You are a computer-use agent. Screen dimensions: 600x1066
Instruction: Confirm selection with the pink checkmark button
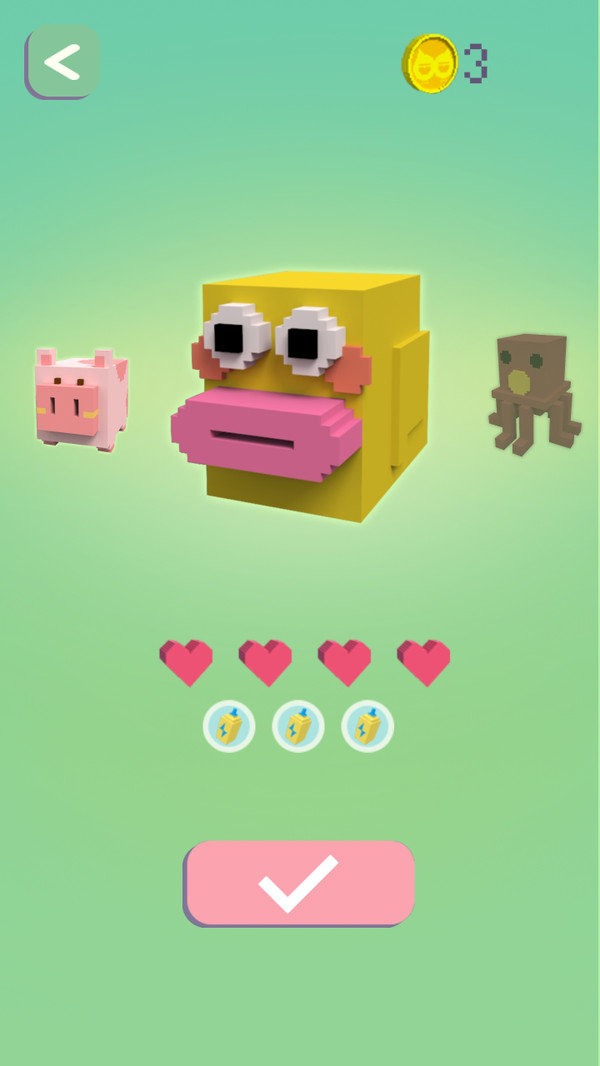point(299,883)
